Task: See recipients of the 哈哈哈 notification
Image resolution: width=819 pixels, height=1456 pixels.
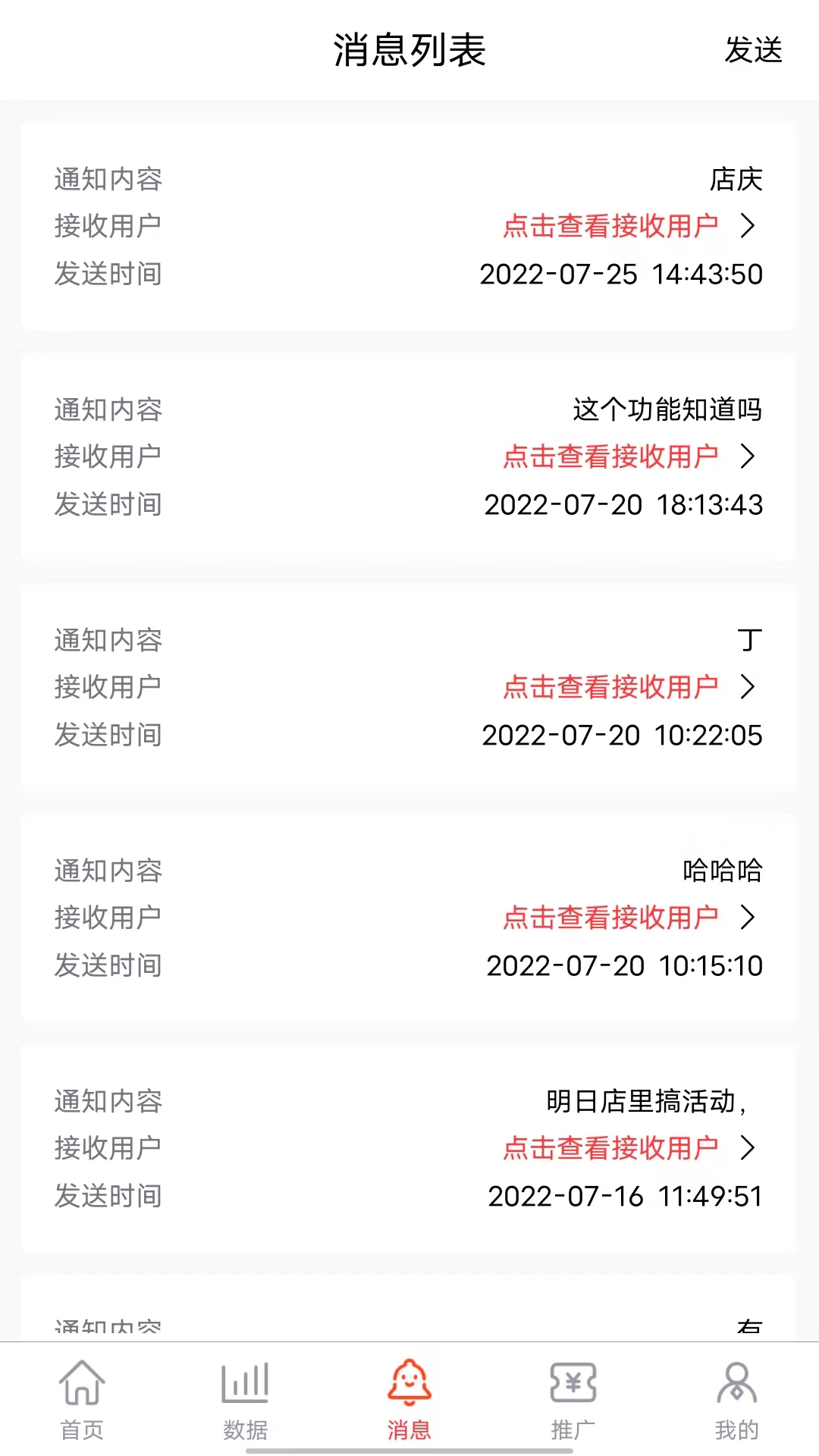Action: pyautogui.click(x=629, y=918)
